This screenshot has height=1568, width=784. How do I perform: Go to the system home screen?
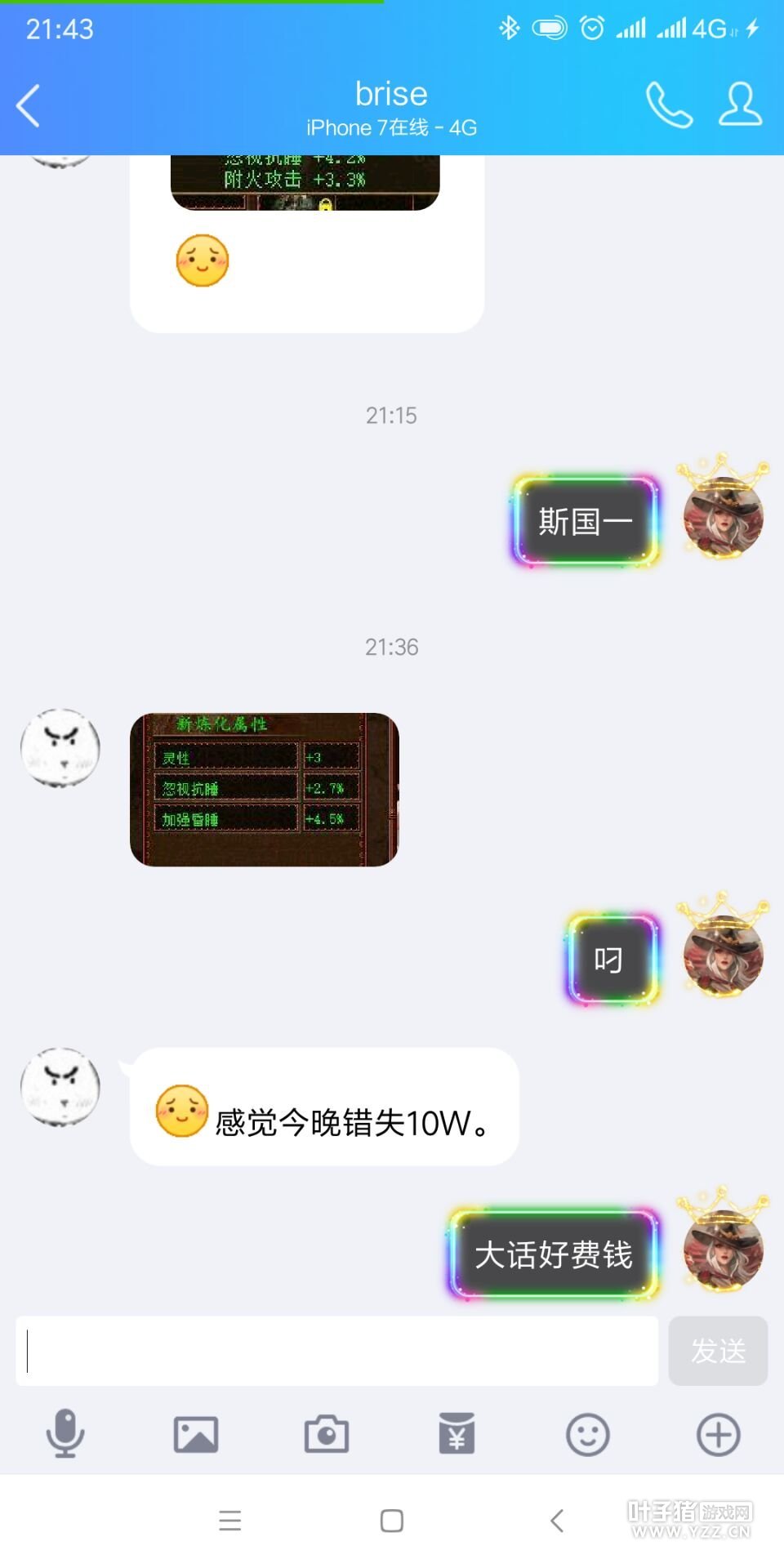click(392, 1521)
